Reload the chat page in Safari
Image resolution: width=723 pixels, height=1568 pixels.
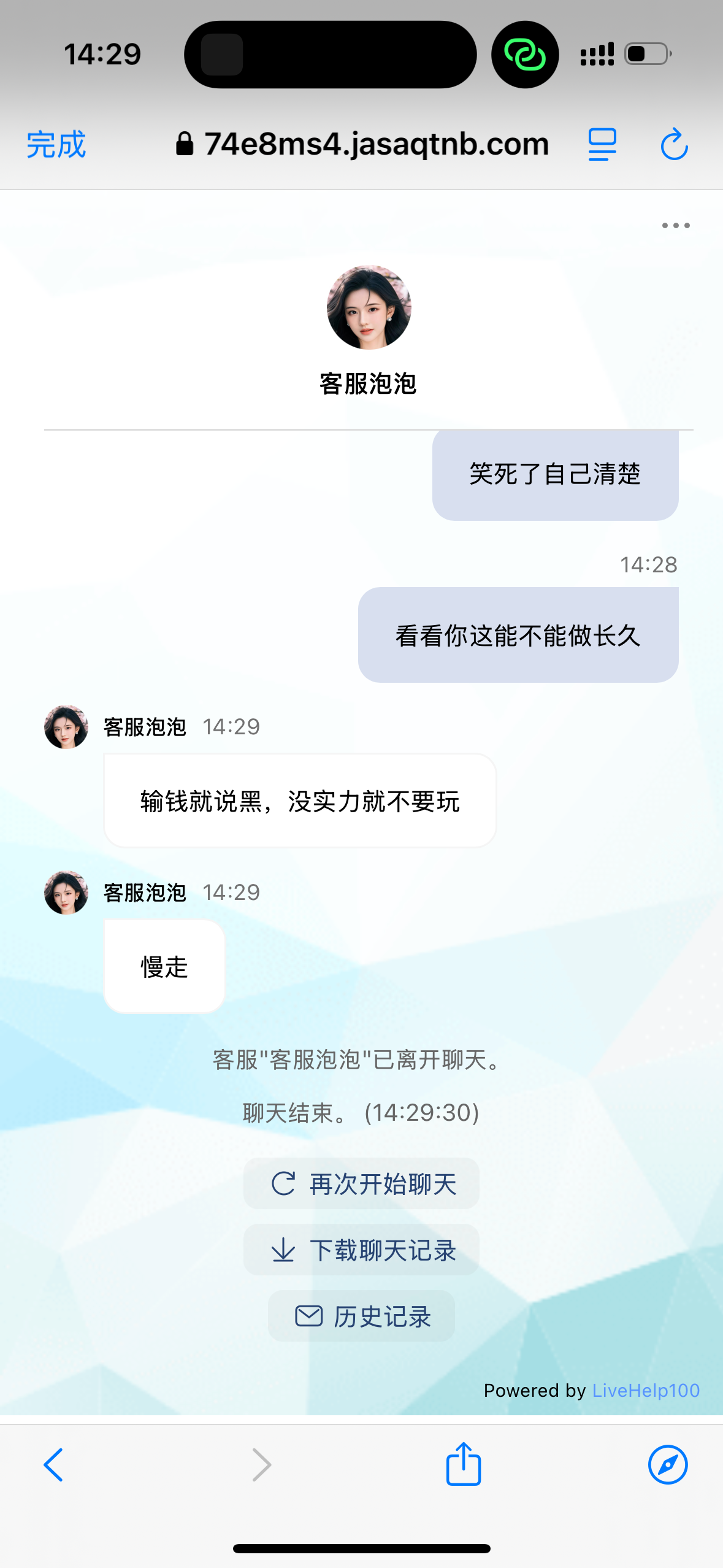[x=673, y=145]
